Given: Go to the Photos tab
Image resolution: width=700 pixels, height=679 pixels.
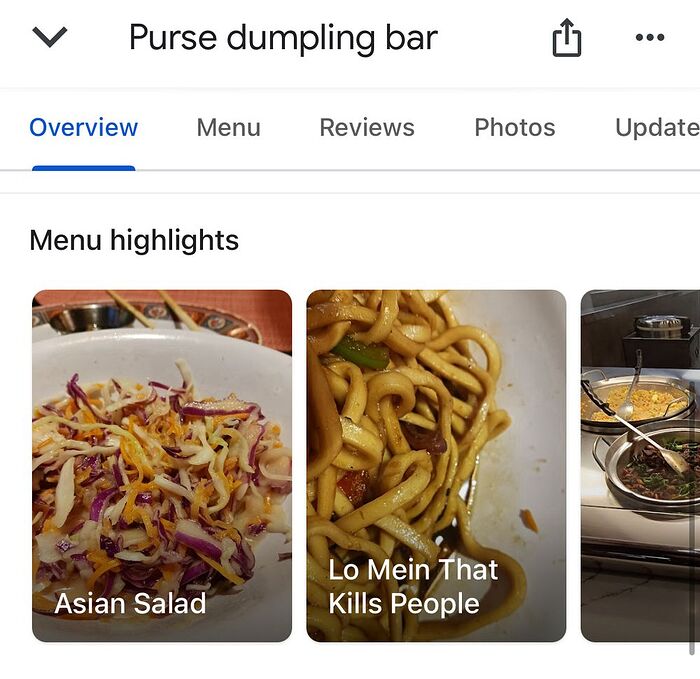Looking at the screenshot, I should [514, 128].
